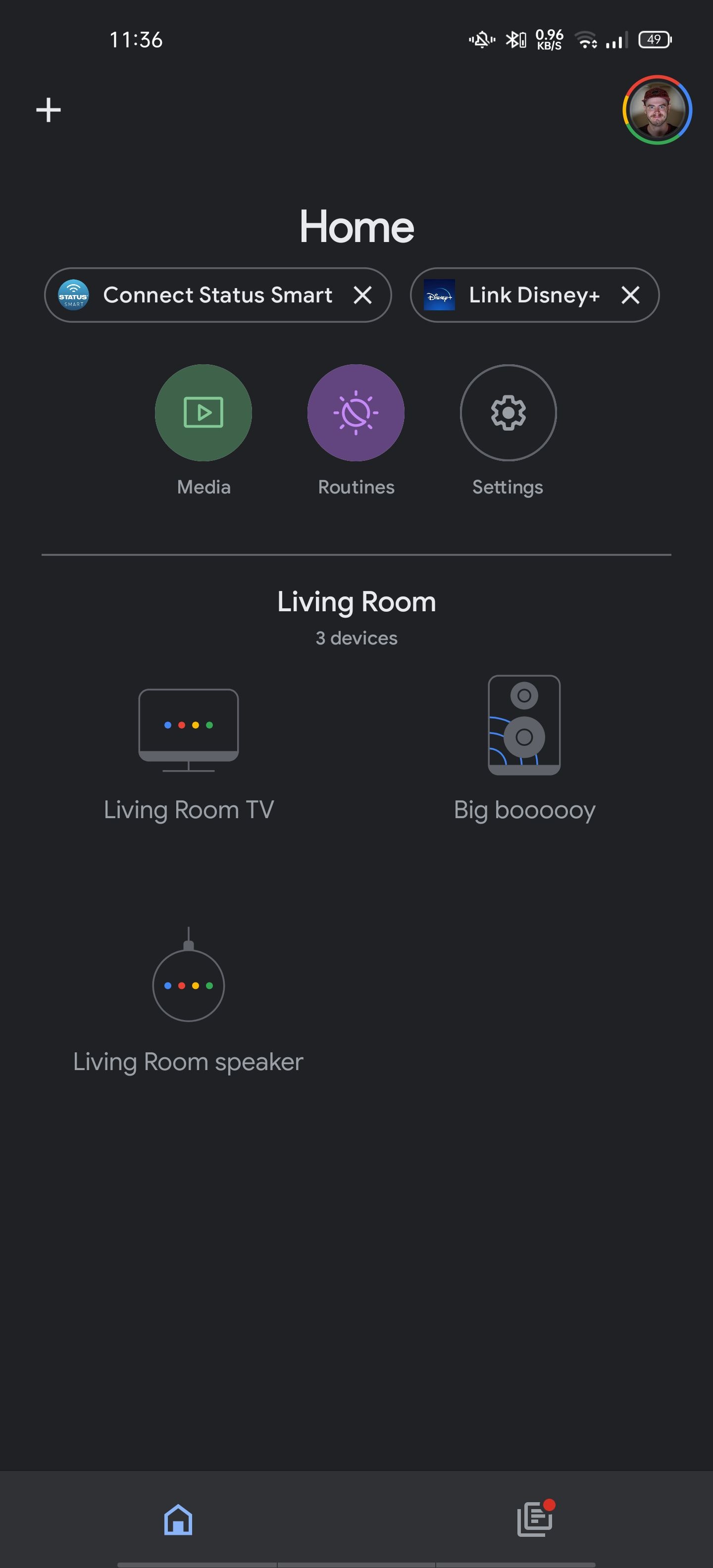Image resolution: width=713 pixels, height=1568 pixels.
Task: Open the Media controls
Action: (203, 413)
